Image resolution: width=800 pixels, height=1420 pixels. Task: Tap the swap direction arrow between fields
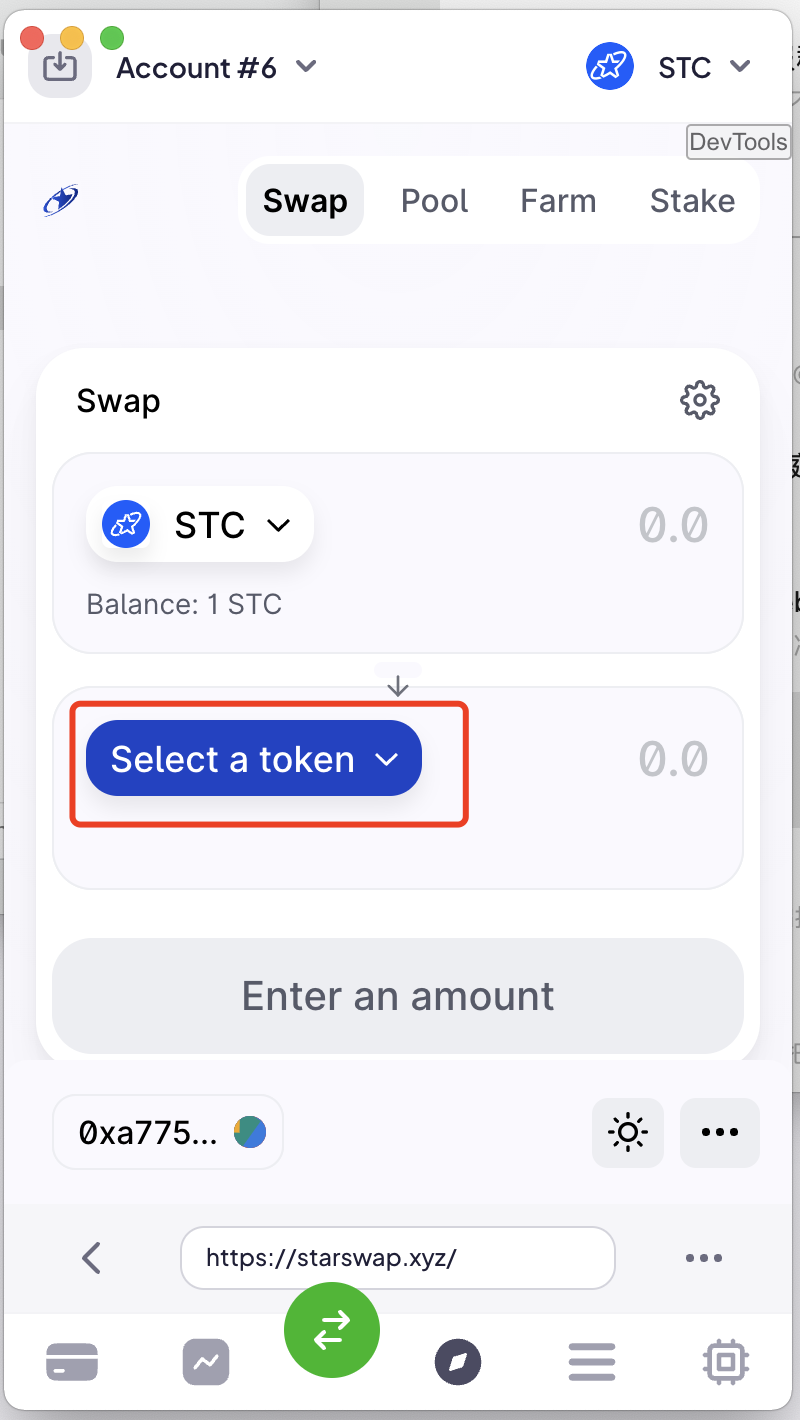tap(398, 686)
